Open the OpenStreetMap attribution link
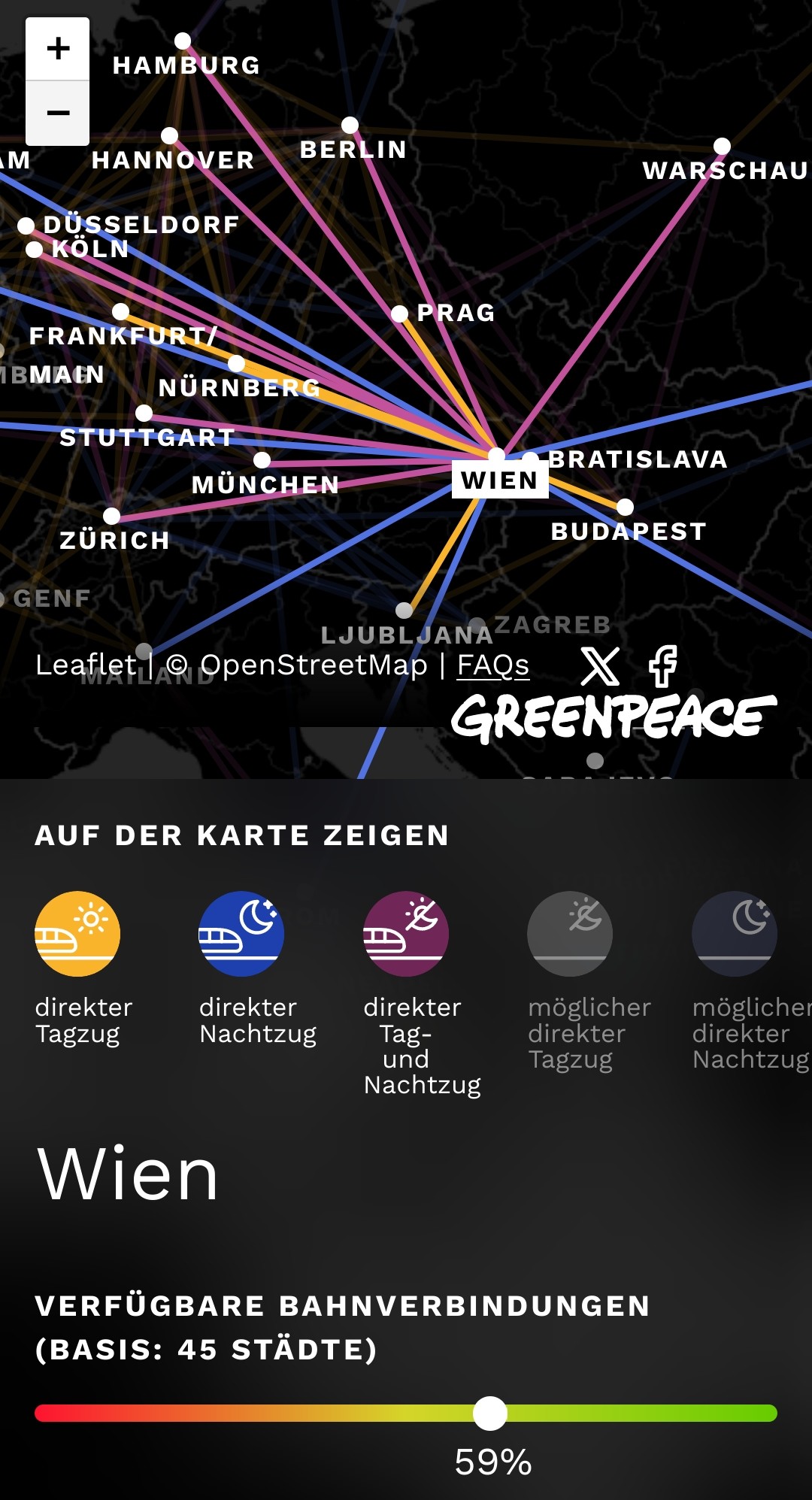812x1500 pixels. coord(314,665)
